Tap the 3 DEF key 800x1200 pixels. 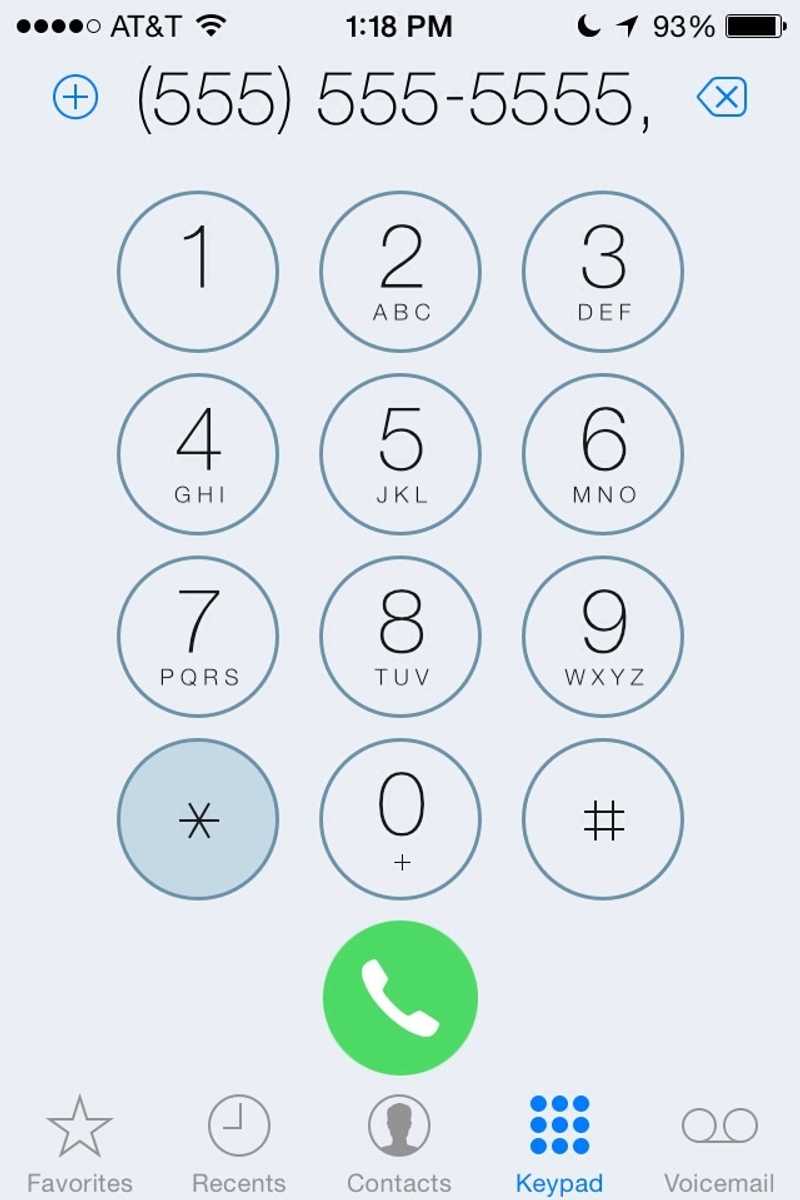click(603, 271)
